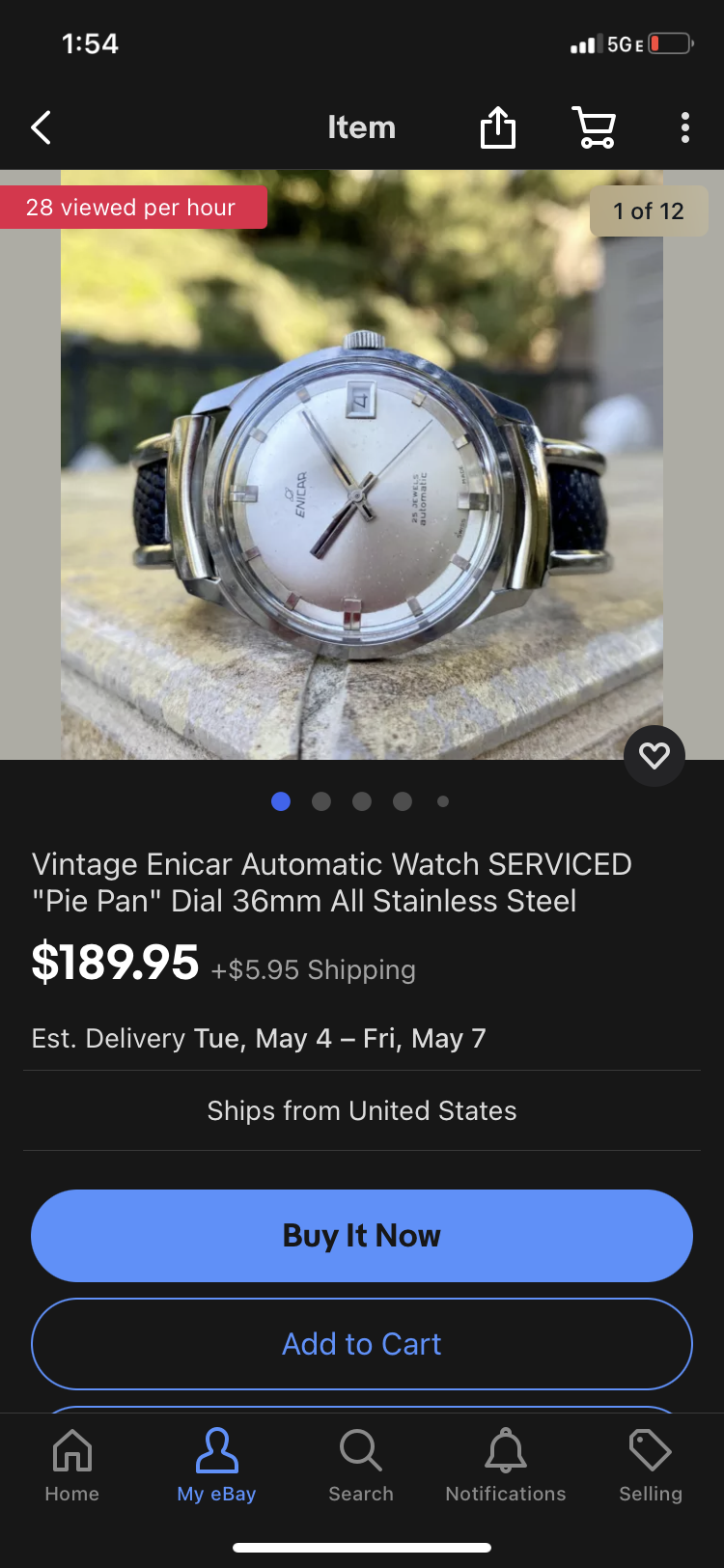This screenshot has height=1568, width=724.
Task: Tap Buy It Now
Action: [x=362, y=1236]
